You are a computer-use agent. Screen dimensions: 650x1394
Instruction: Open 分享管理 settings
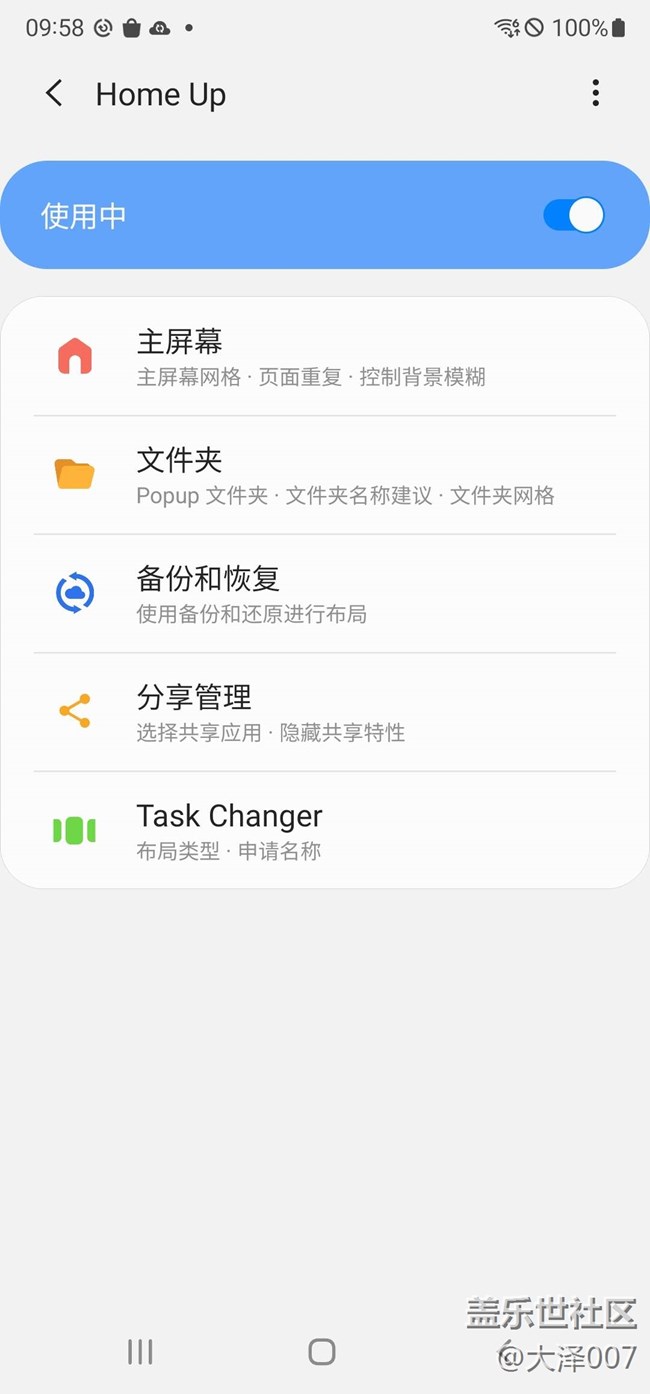(324, 712)
